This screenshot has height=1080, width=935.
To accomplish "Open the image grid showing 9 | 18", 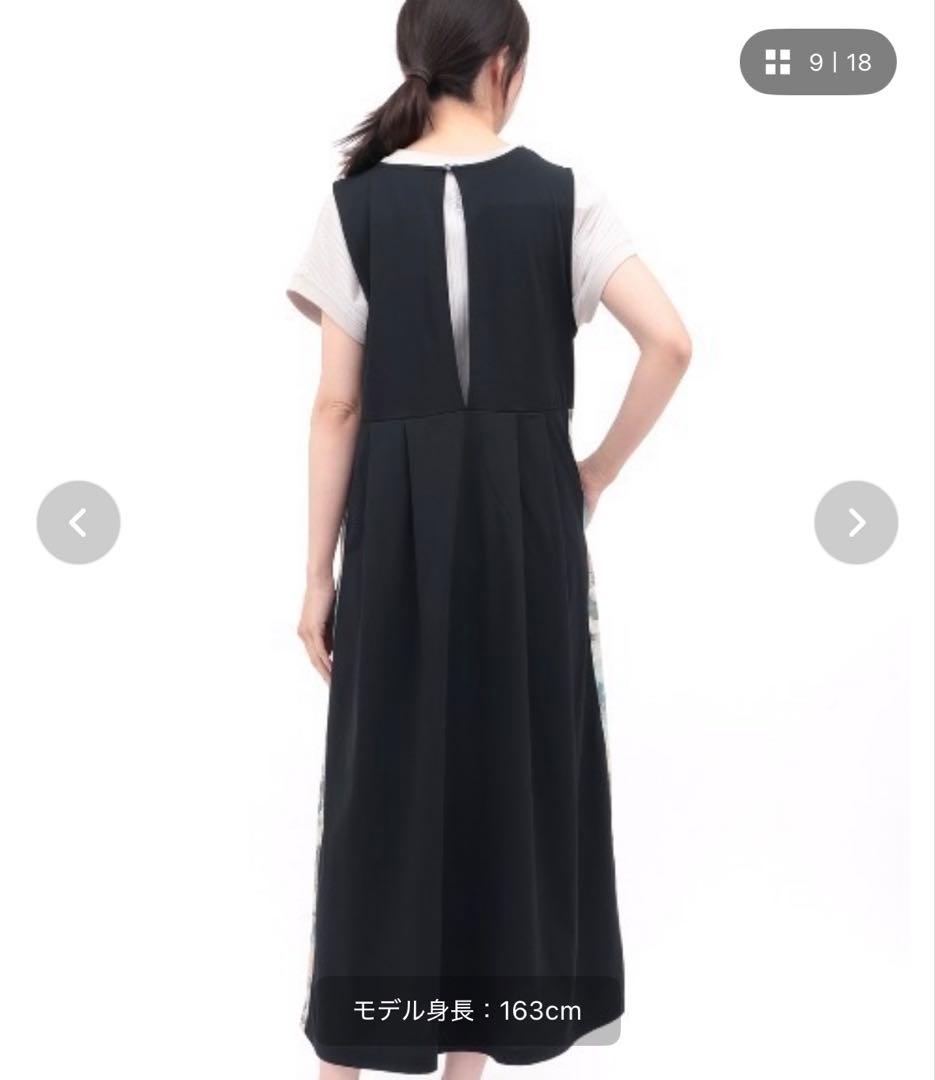I will tap(818, 62).
